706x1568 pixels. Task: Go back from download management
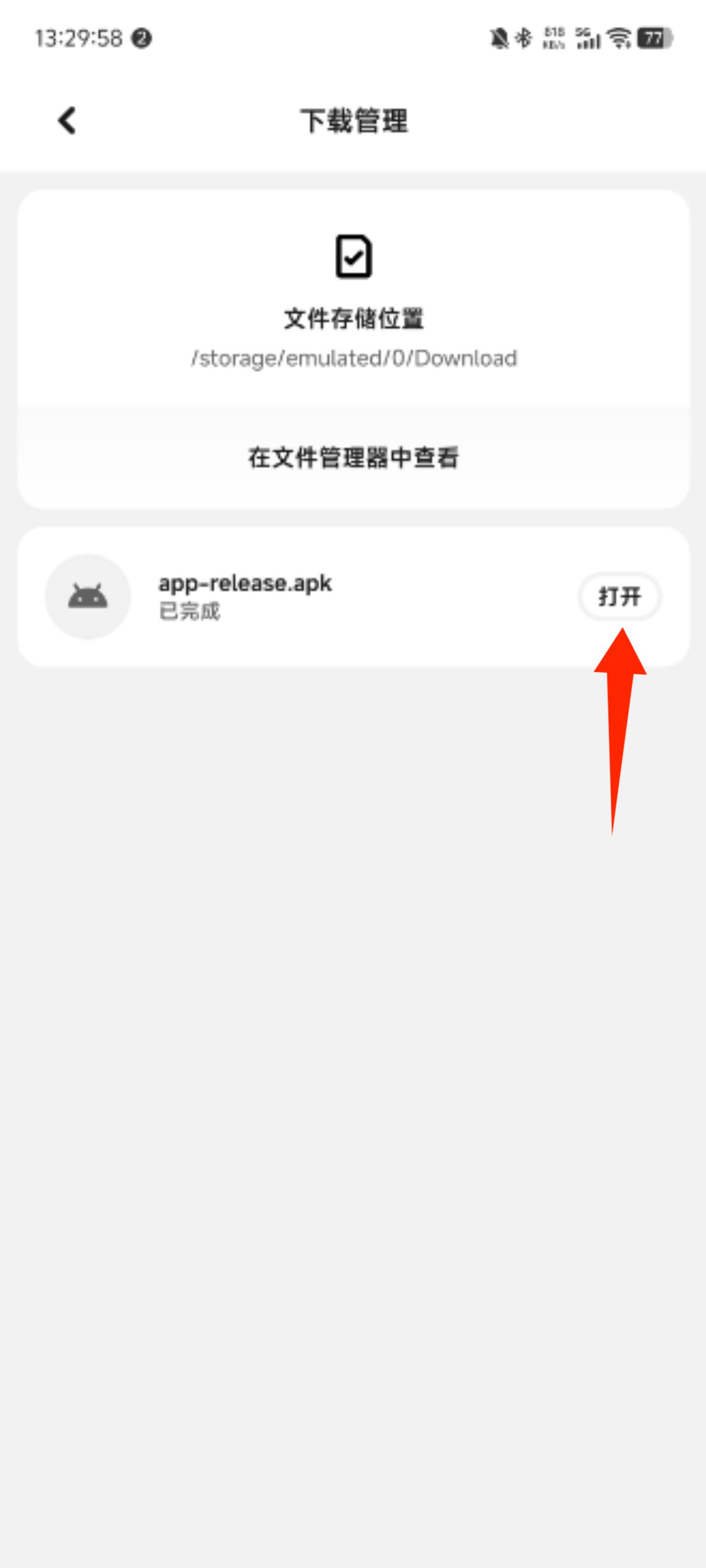click(x=67, y=120)
